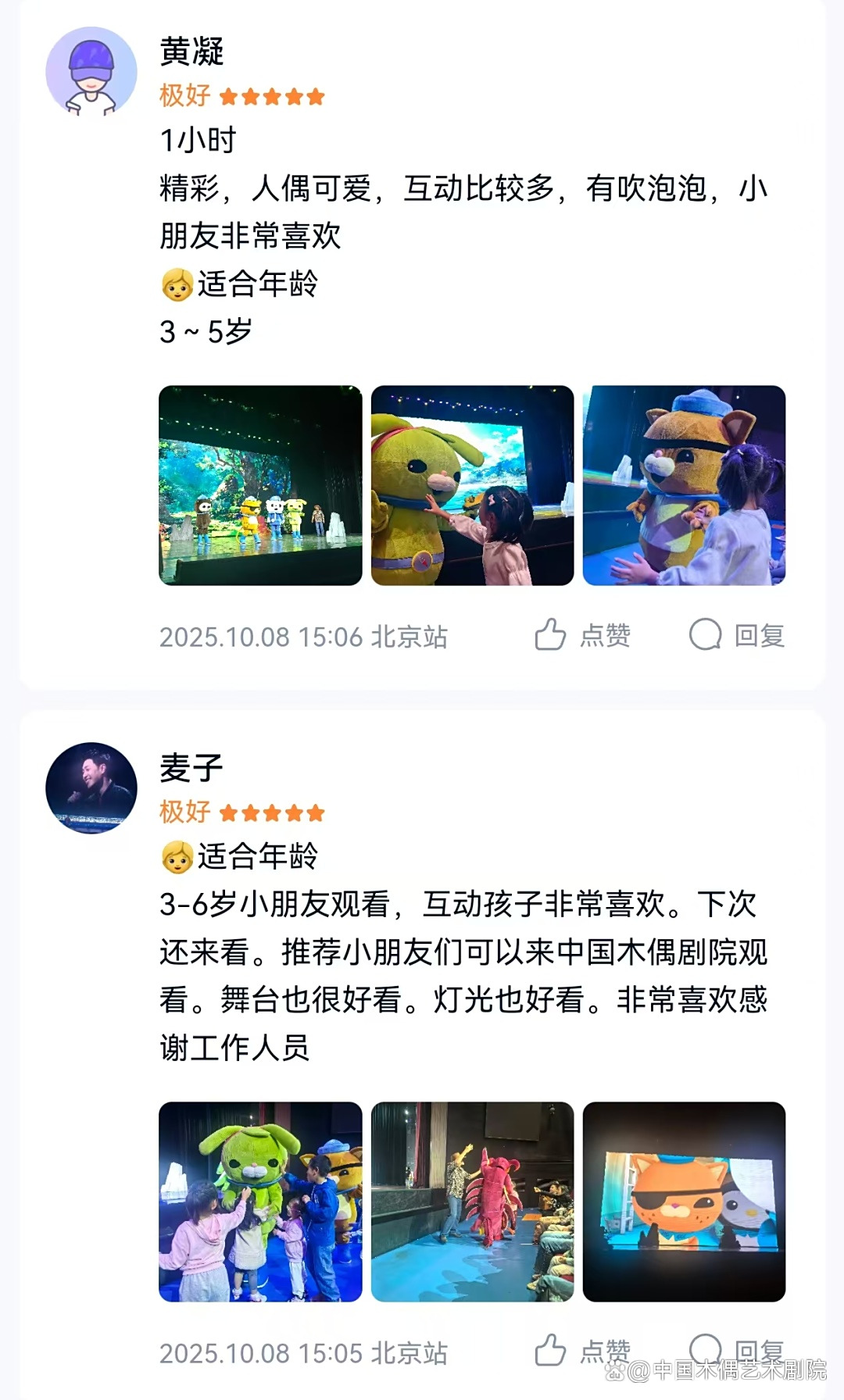Reply to 黄凝's review
The width and height of the screenshot is (844, 1400).
click(737, 635)
